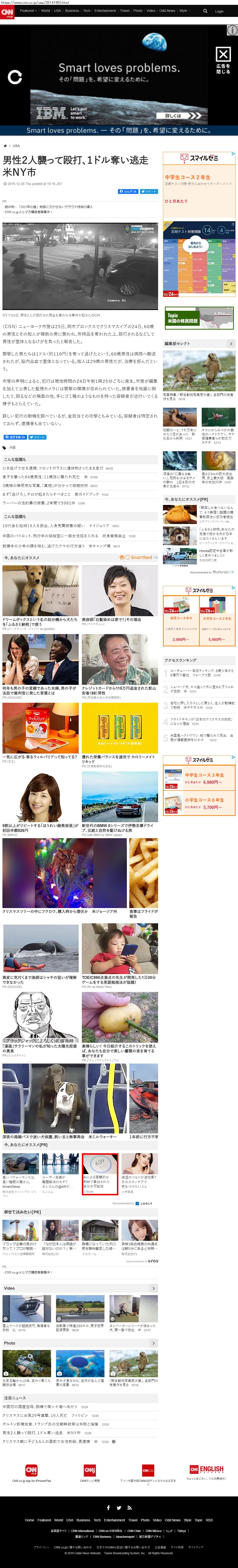
Task: Tap the RSS icon in footer
Action: click(x=129, y=1508)
